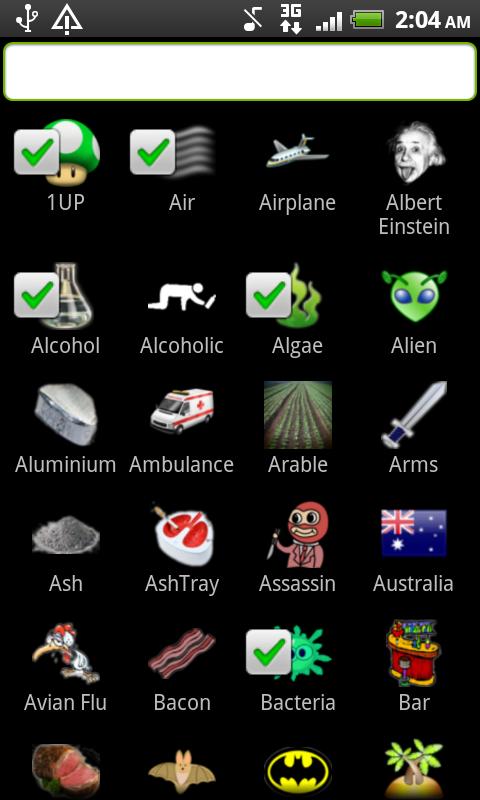This screenshot has height=800, width=480.
Task: Open the Assassin element
Action: click(297, 548)
